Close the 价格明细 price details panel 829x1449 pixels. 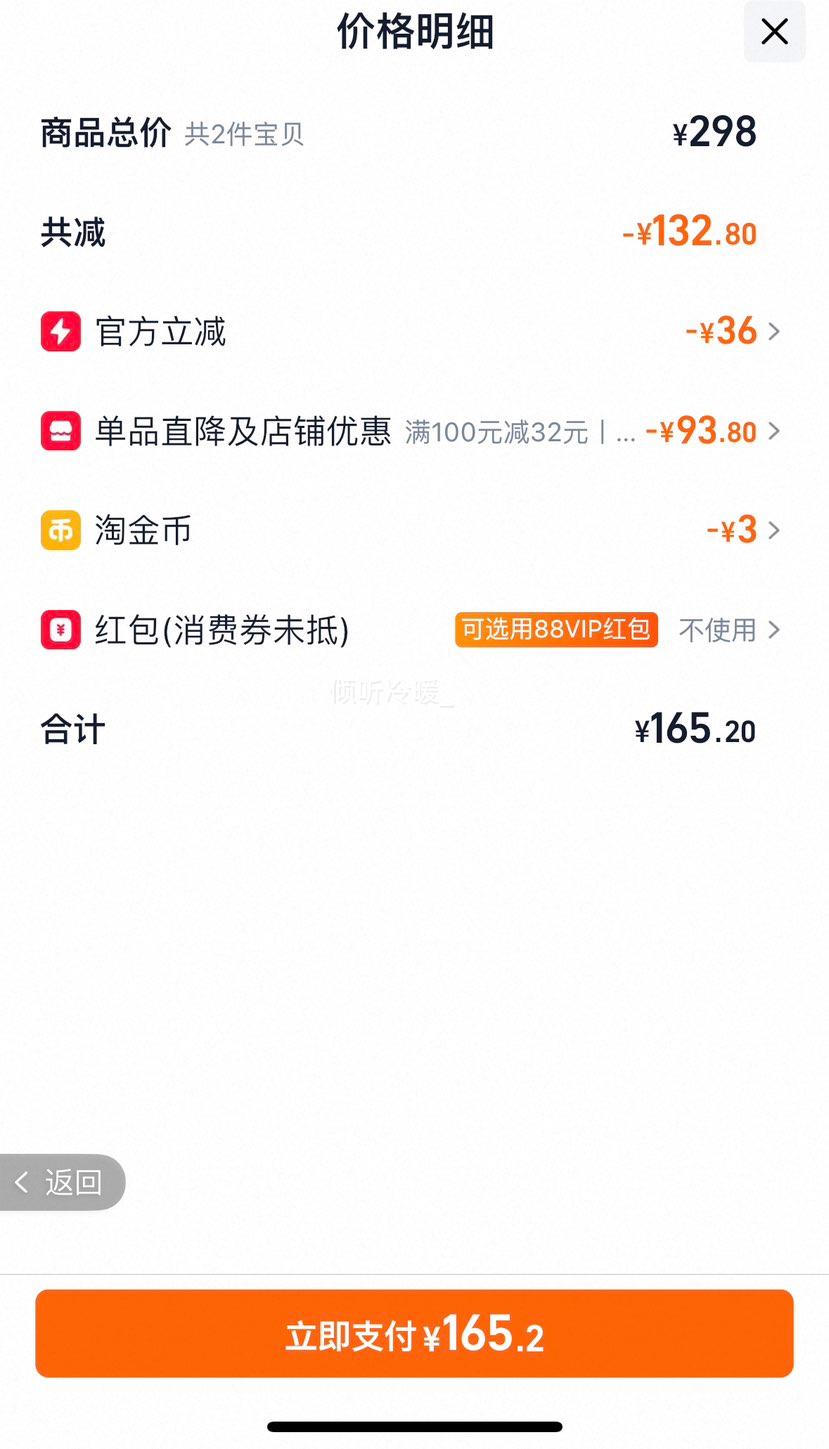pyautogui.click(x=774, y=32)
